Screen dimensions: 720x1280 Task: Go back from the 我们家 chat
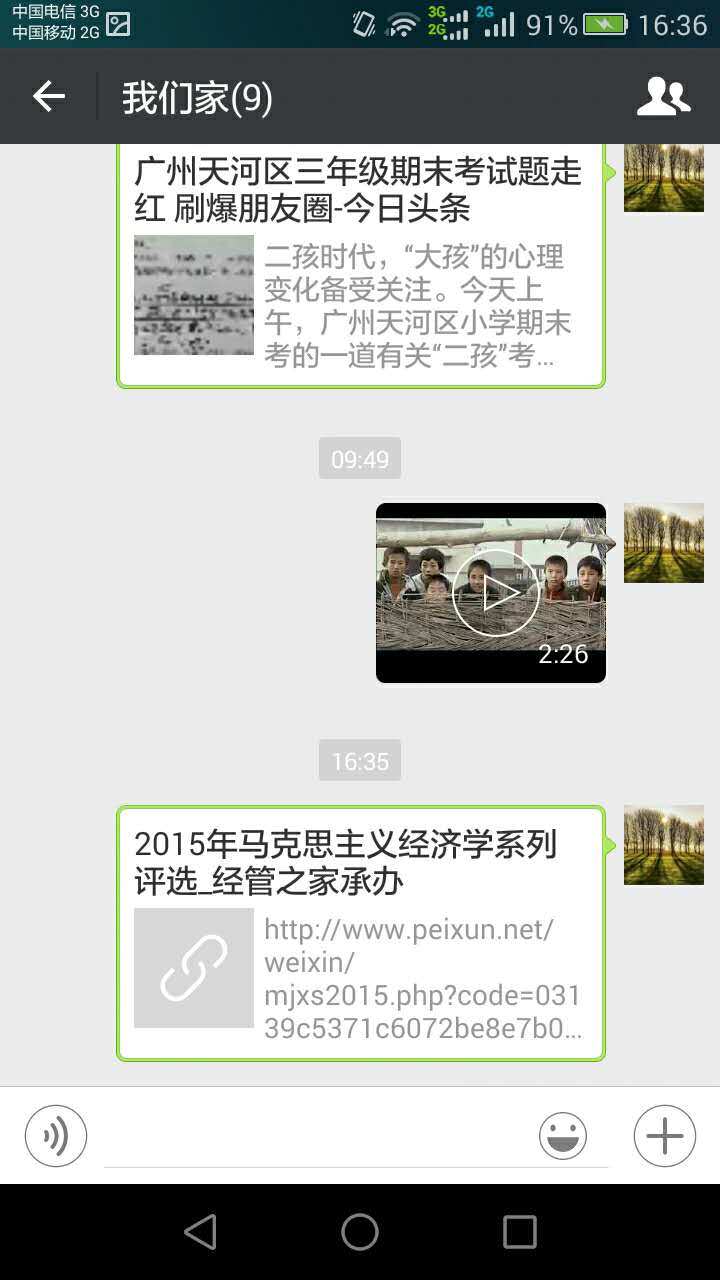[48, 97]
